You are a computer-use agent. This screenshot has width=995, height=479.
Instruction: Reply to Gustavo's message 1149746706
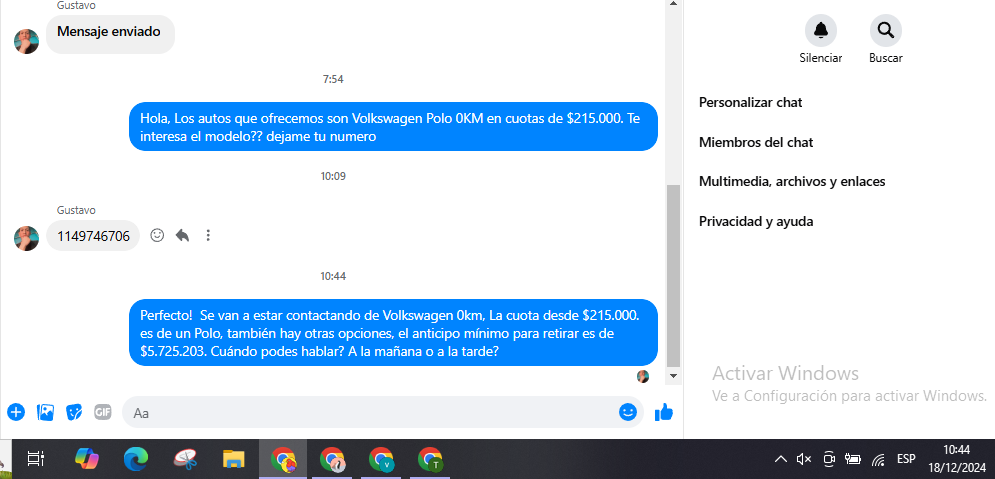tap(182, 236)
